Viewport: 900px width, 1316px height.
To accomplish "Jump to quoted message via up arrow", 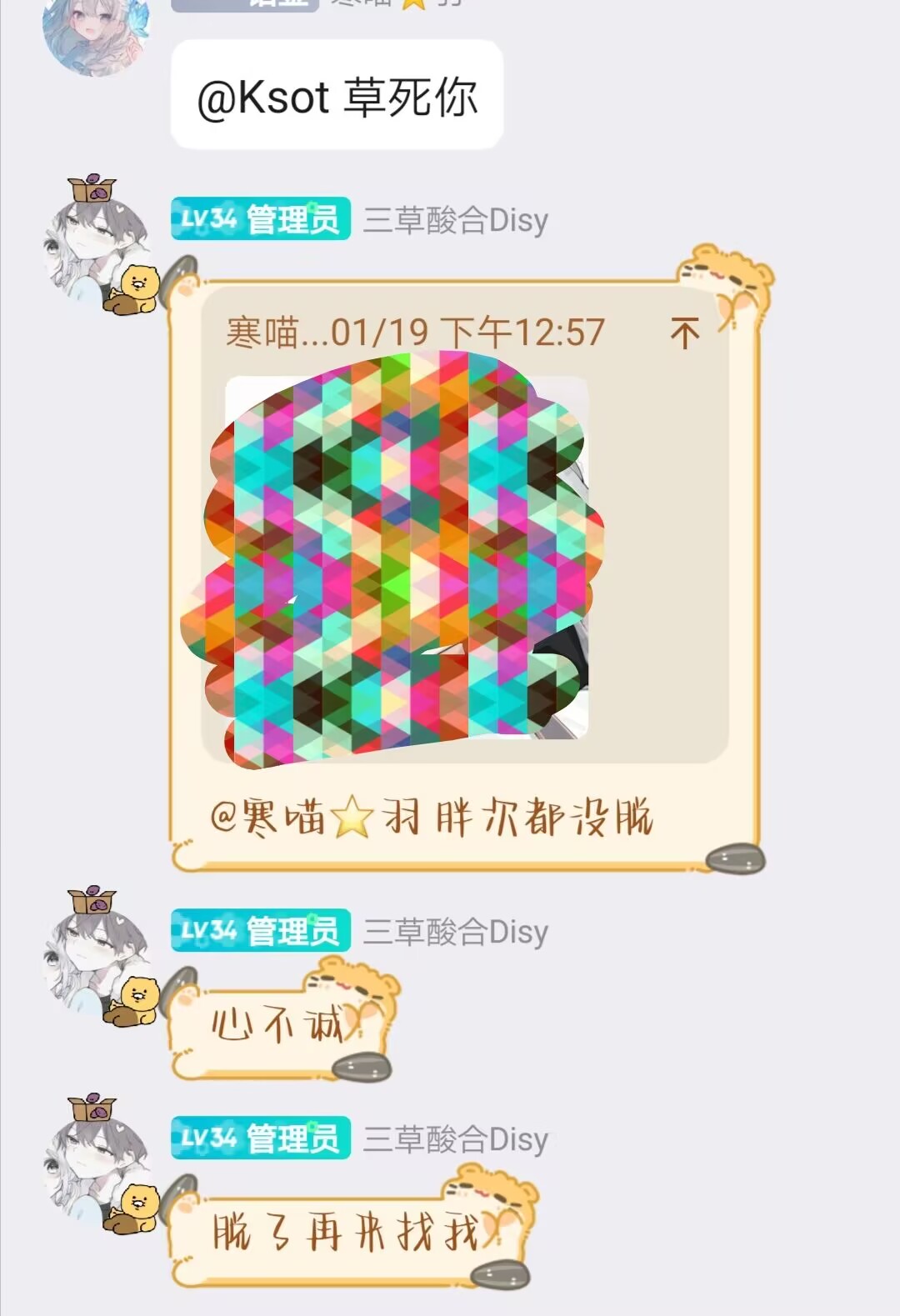I will click(684, 333).
